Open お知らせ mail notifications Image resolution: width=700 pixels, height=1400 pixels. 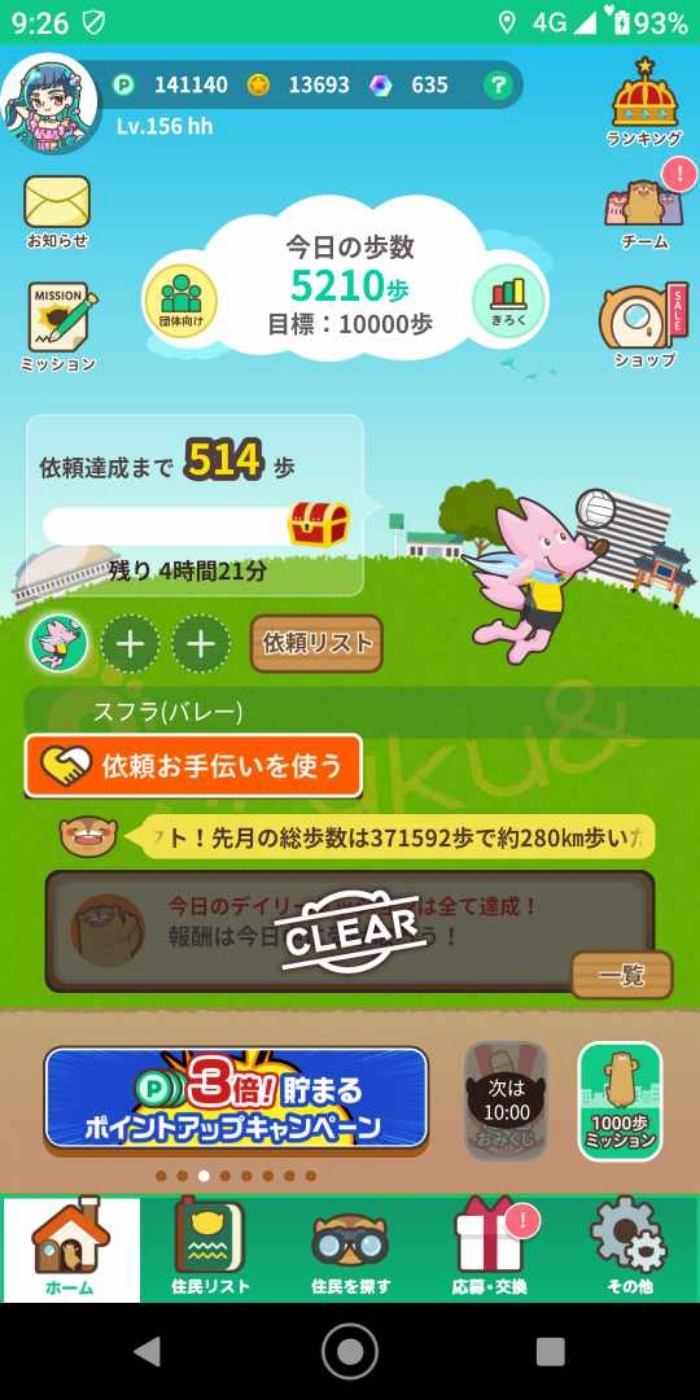pyautogui.click(x=57, y=211)
